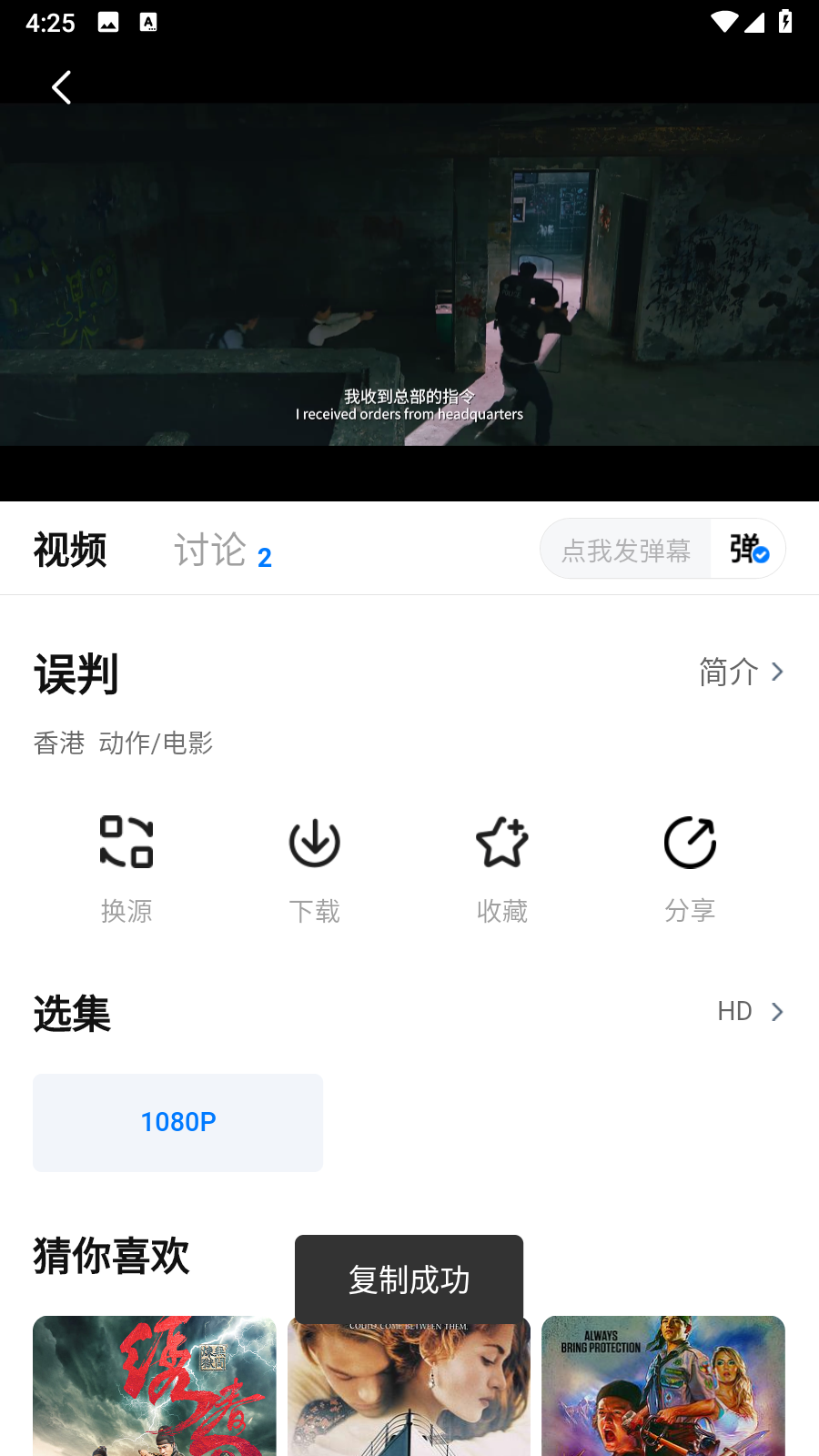Viewport: 819px width, 1456px height.
Task: Tap 换源 to change source
Action: 126,868
